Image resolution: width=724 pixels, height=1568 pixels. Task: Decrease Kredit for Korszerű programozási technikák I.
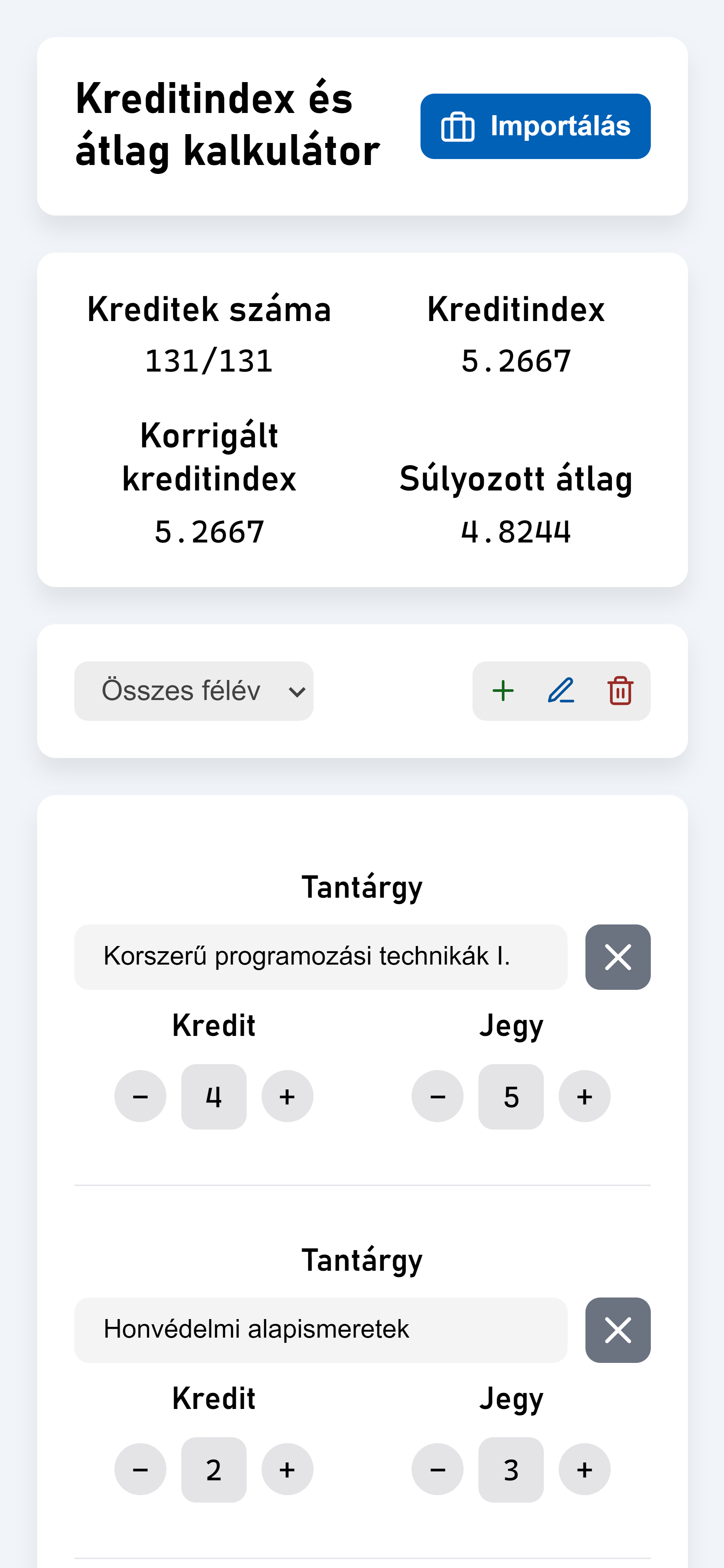[140, 1096]
